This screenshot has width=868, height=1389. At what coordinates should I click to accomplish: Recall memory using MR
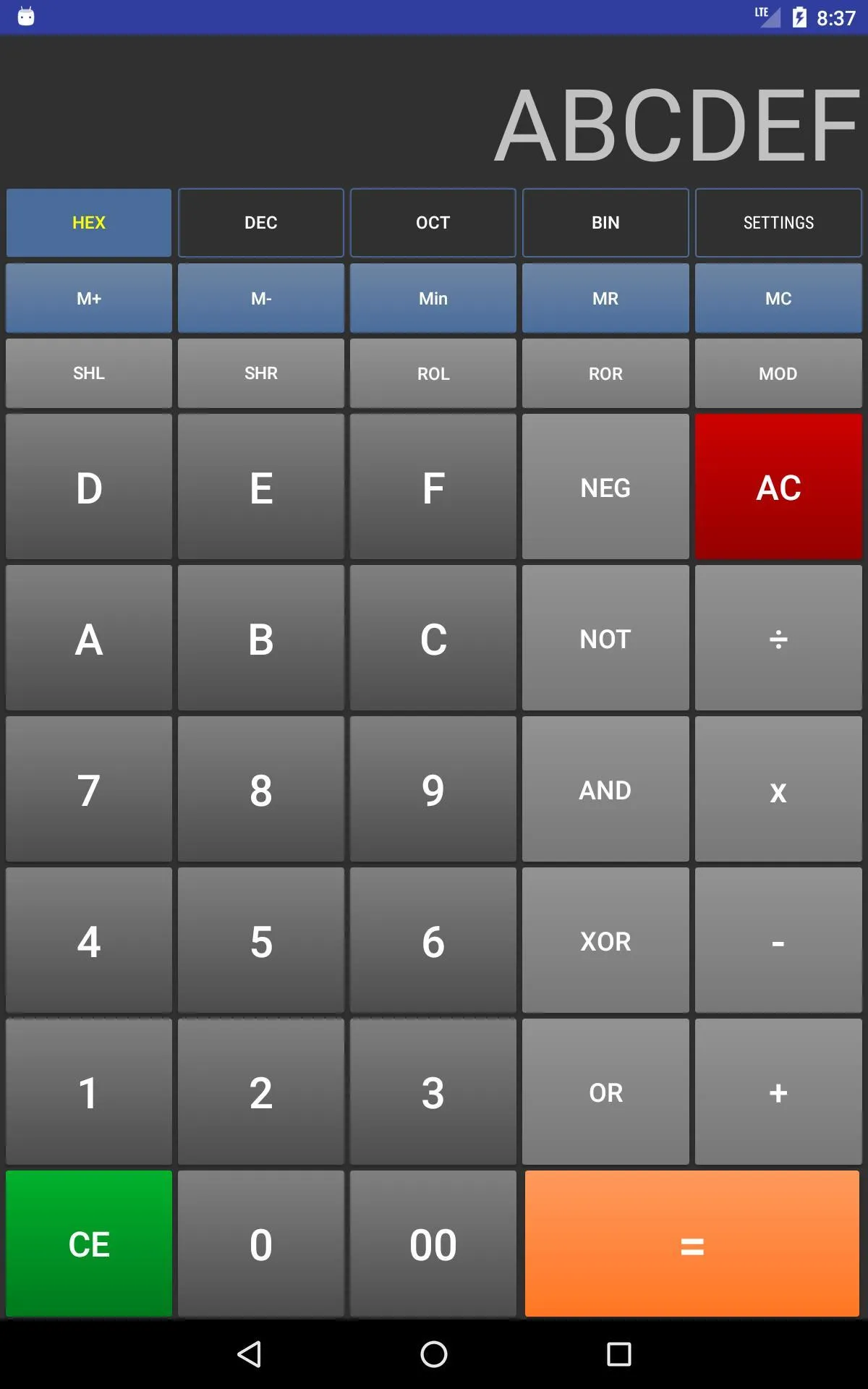(605, 298)
